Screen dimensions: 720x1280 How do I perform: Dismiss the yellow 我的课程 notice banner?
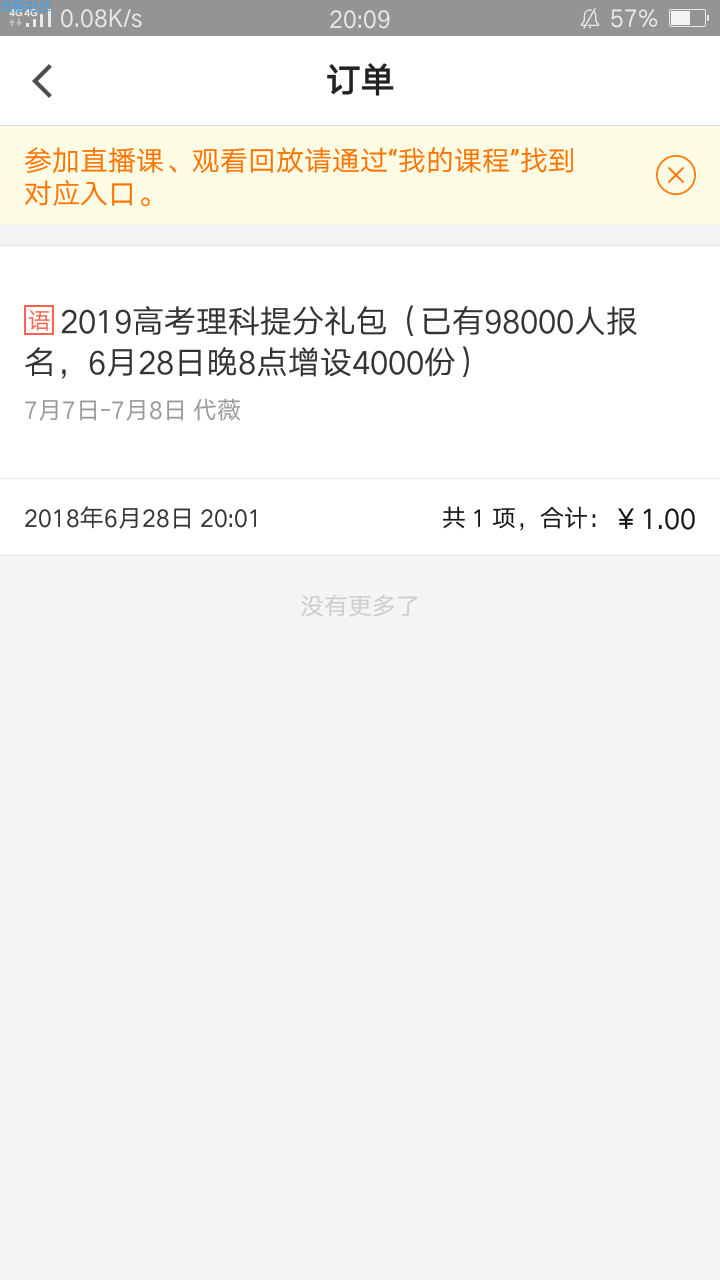click(x=675, y=176)
